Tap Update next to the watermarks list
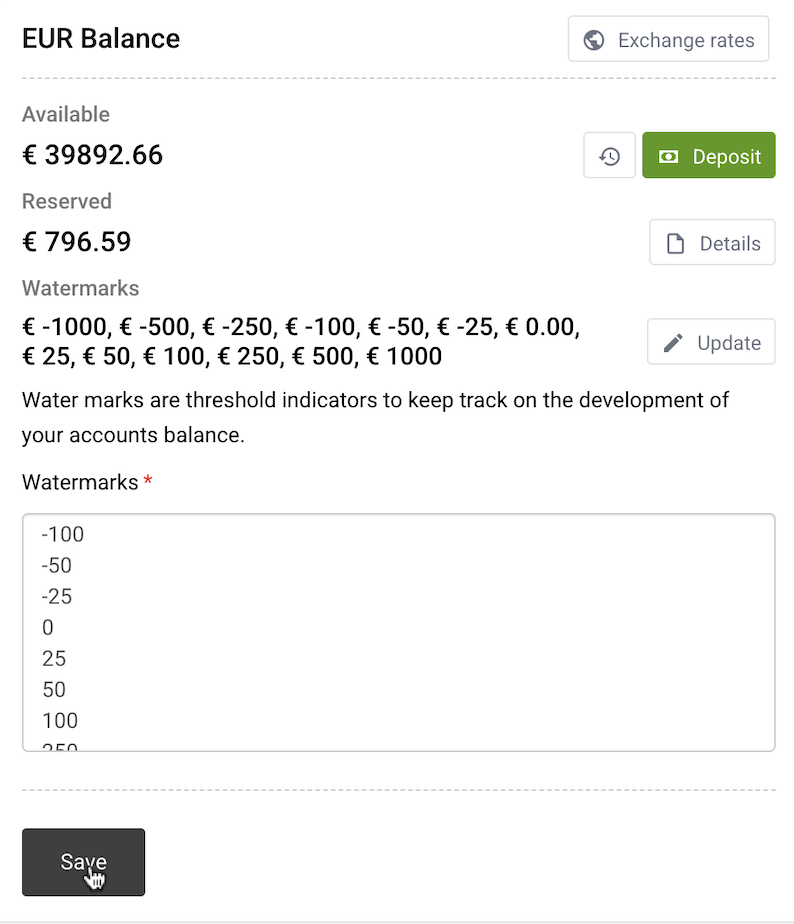The image size is (794, 924). pos(711,342)
